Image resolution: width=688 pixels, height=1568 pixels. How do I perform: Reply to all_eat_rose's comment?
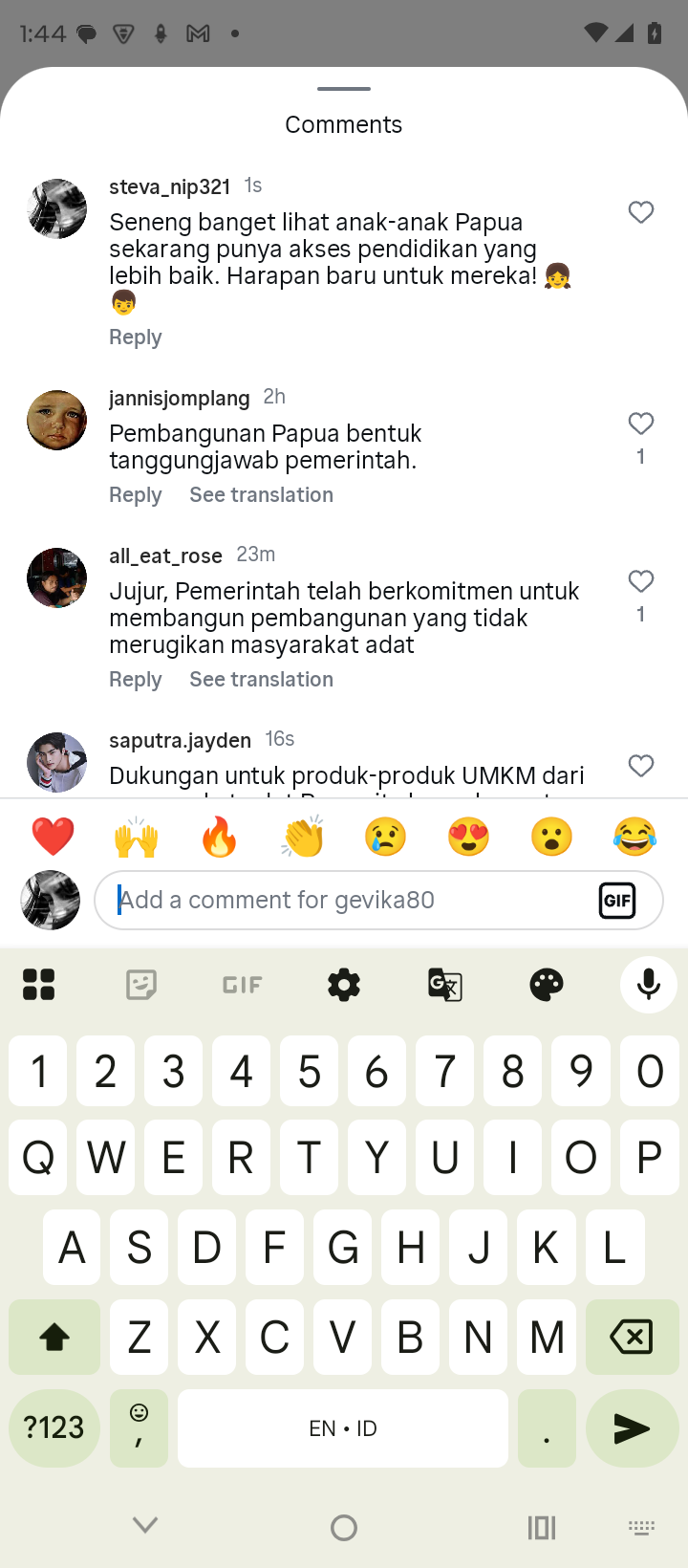pyautogui.click(x=136, y=680)
